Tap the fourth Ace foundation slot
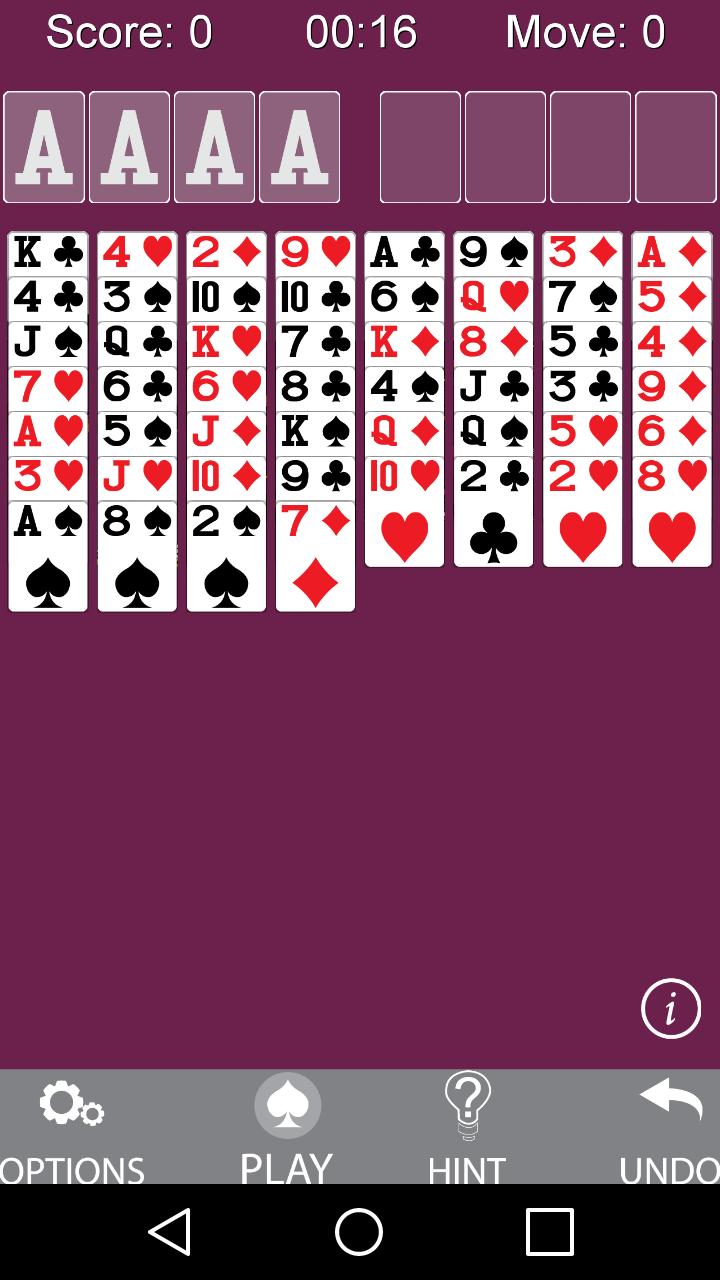This screenshot has height=1280, width=720. coord(299,147)
